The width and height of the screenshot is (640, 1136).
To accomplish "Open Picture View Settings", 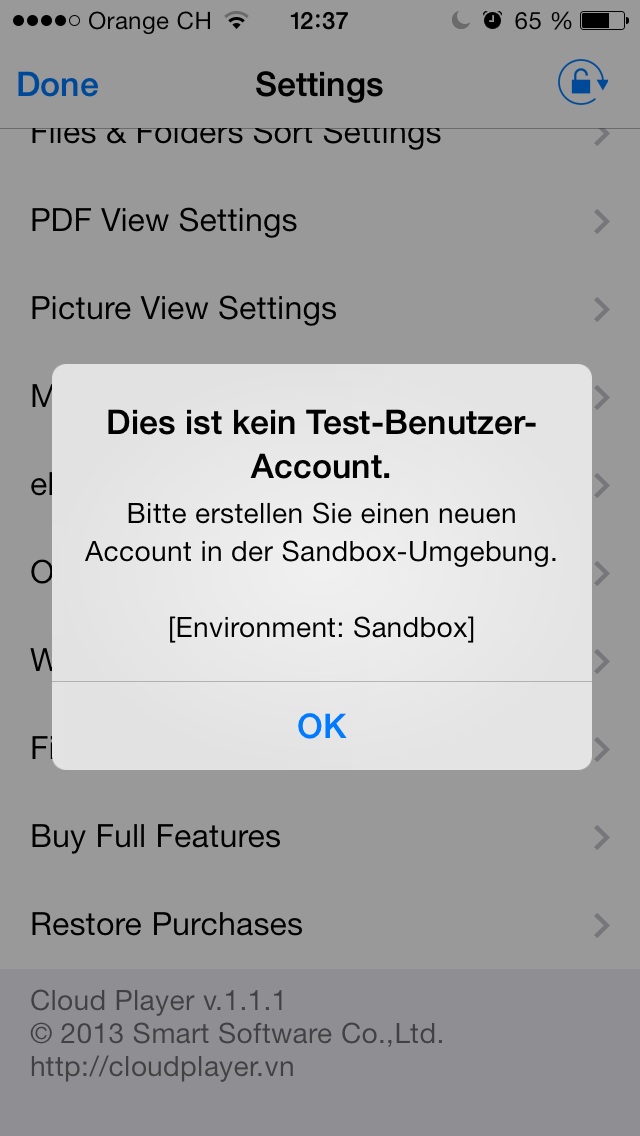I will pyautogui.click(x=184, y=309).
